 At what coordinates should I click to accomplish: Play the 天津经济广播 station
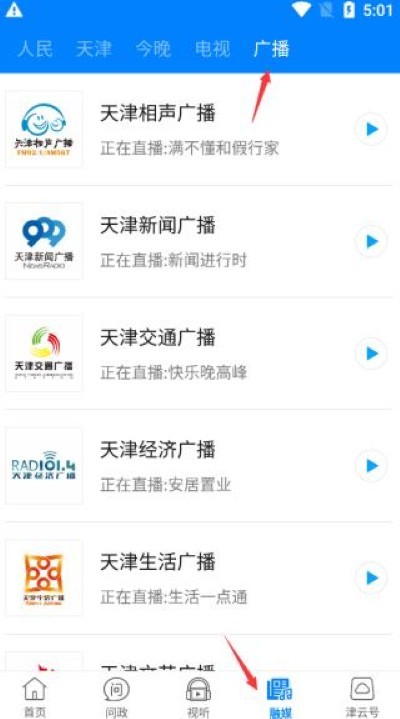coord(371,466)
